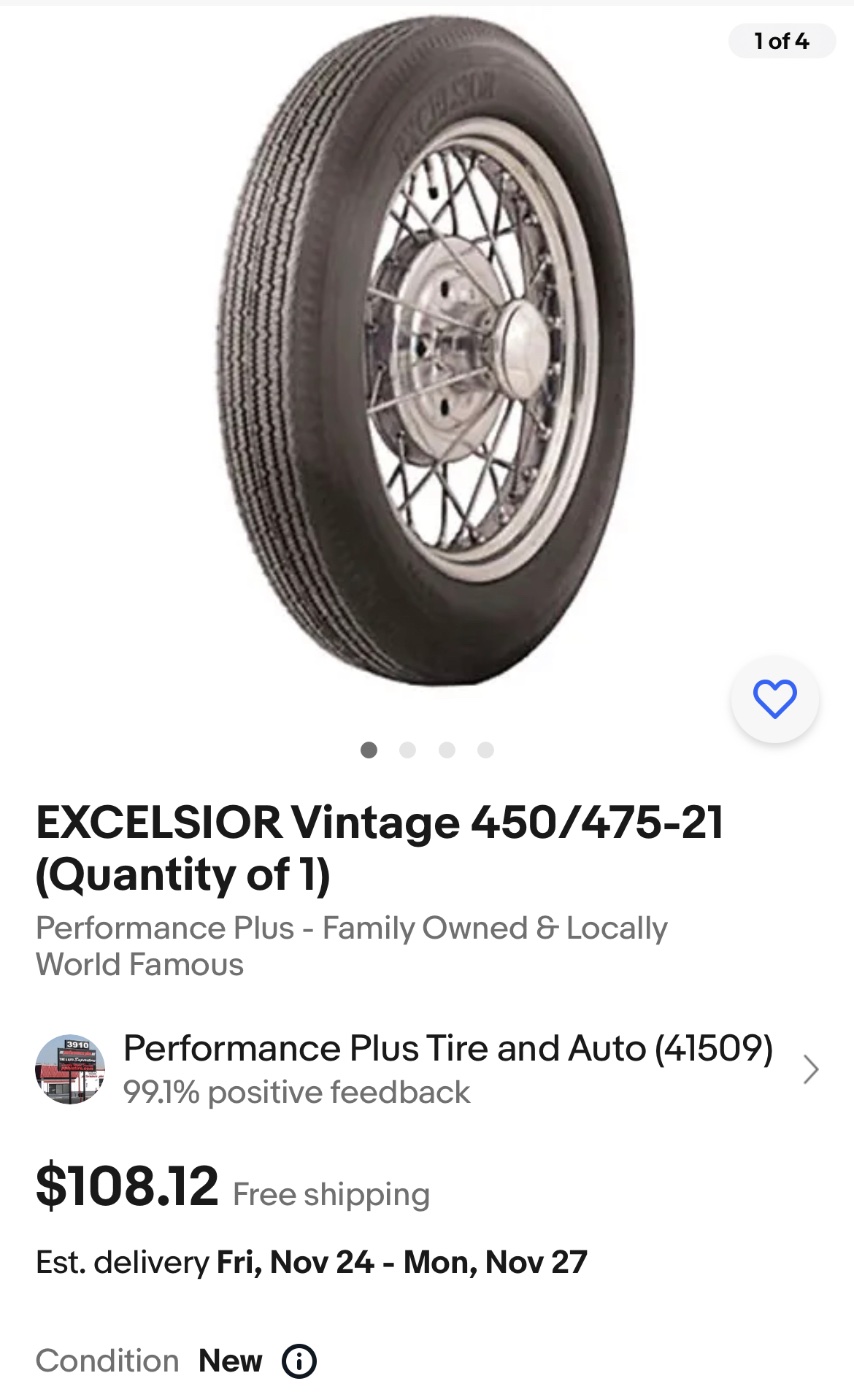Show condition details info icon
The image size is (854, 1400).
(x=299, y=1361)
